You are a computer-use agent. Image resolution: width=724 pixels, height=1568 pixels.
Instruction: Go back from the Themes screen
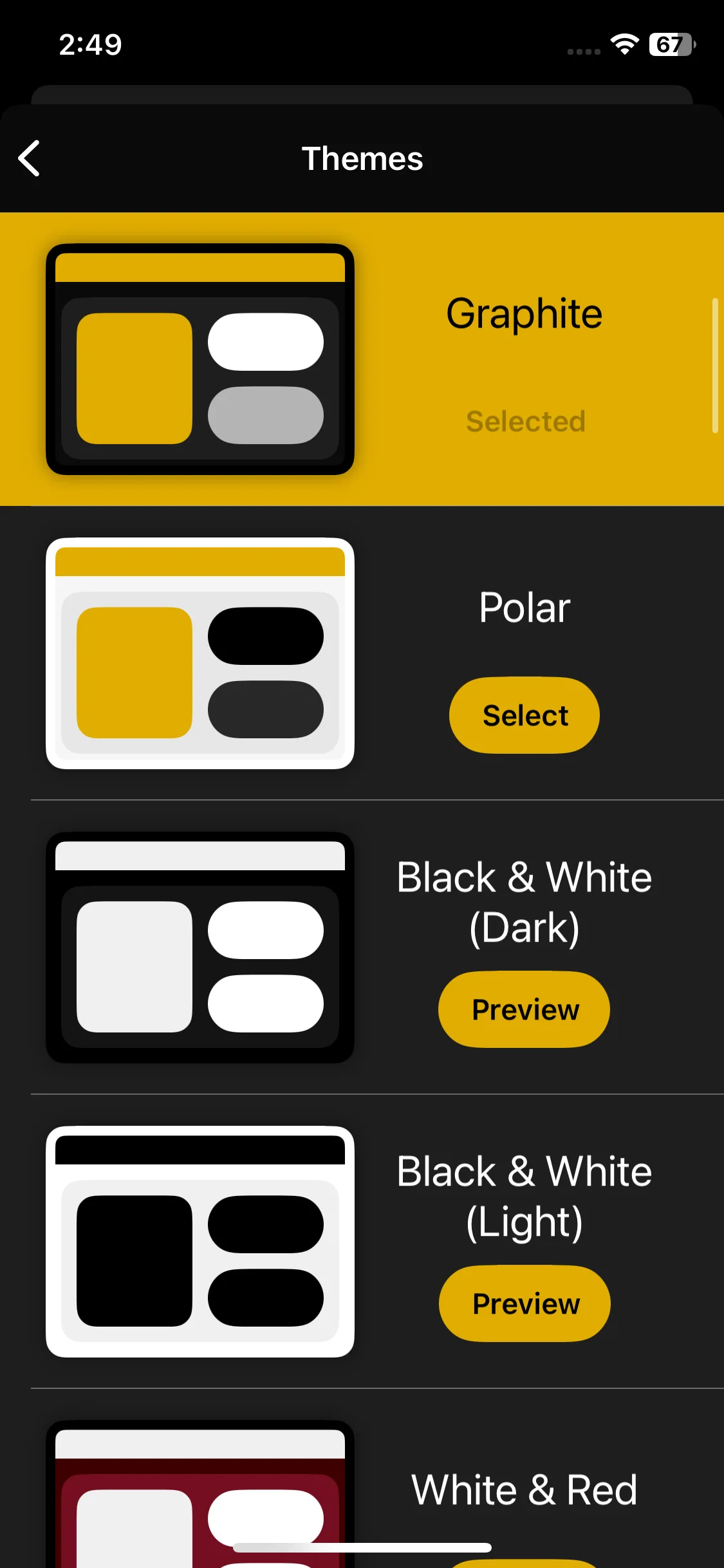point(30,158)
